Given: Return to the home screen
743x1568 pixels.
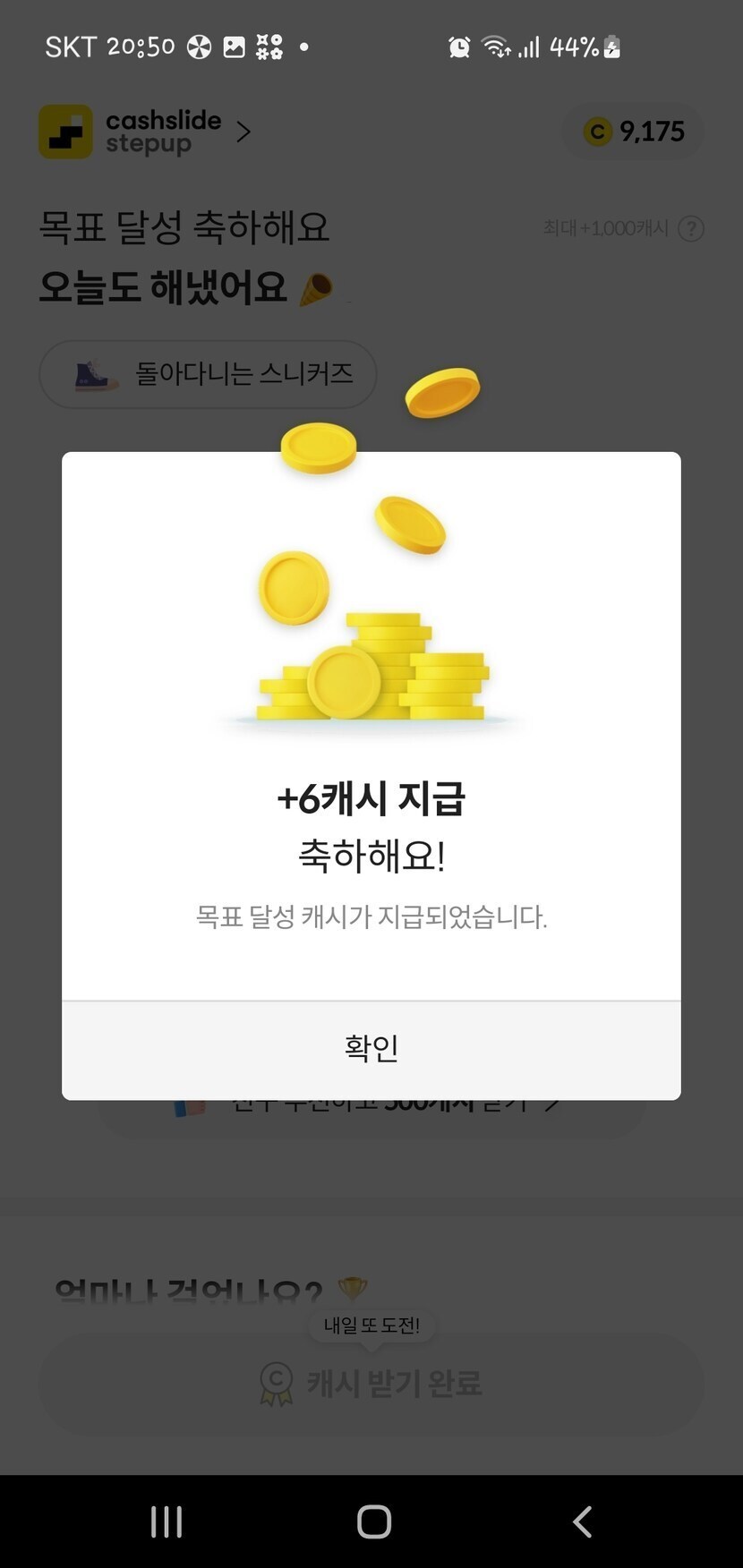Looking at the screenshot, I should 373,1521.
